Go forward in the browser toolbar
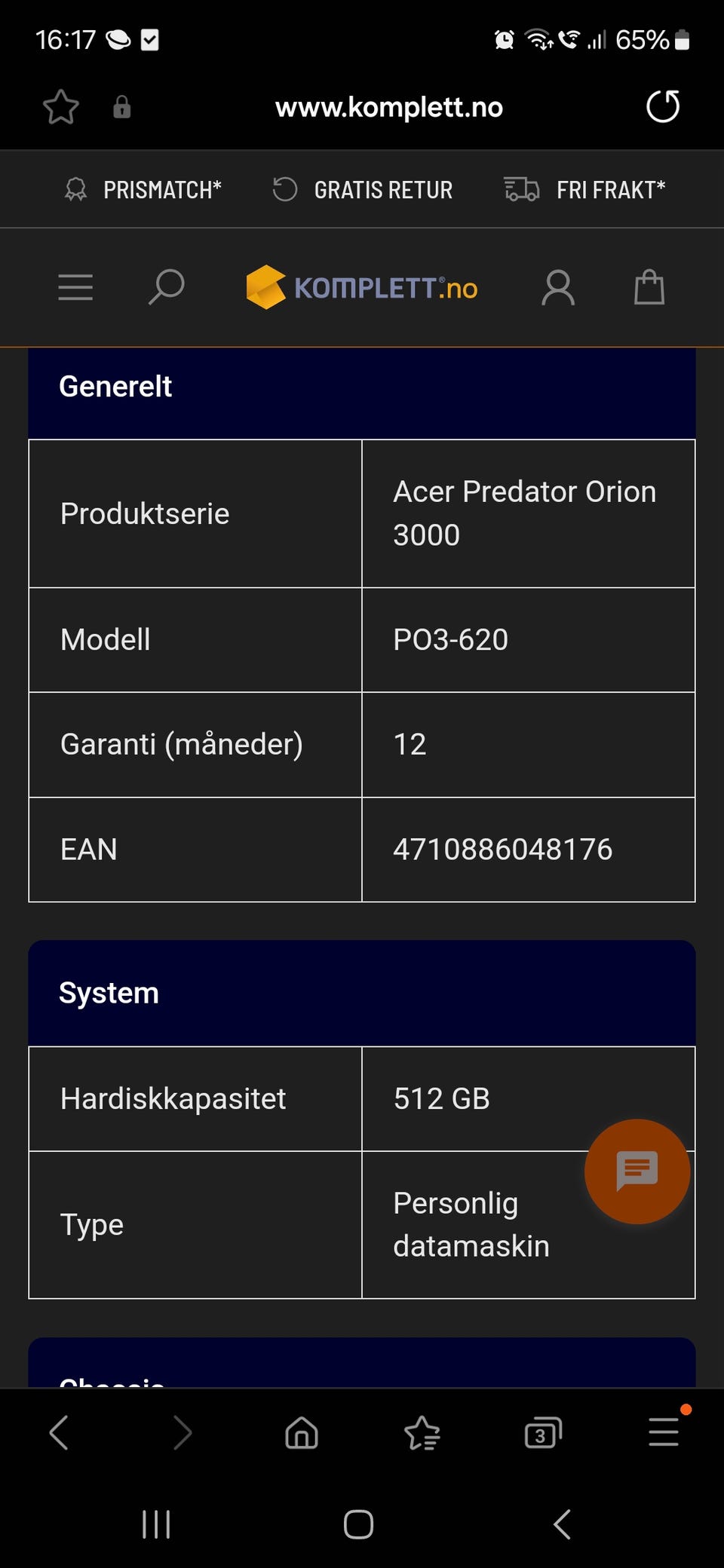The image size is (724, 1568). [x=182, y=1432]
